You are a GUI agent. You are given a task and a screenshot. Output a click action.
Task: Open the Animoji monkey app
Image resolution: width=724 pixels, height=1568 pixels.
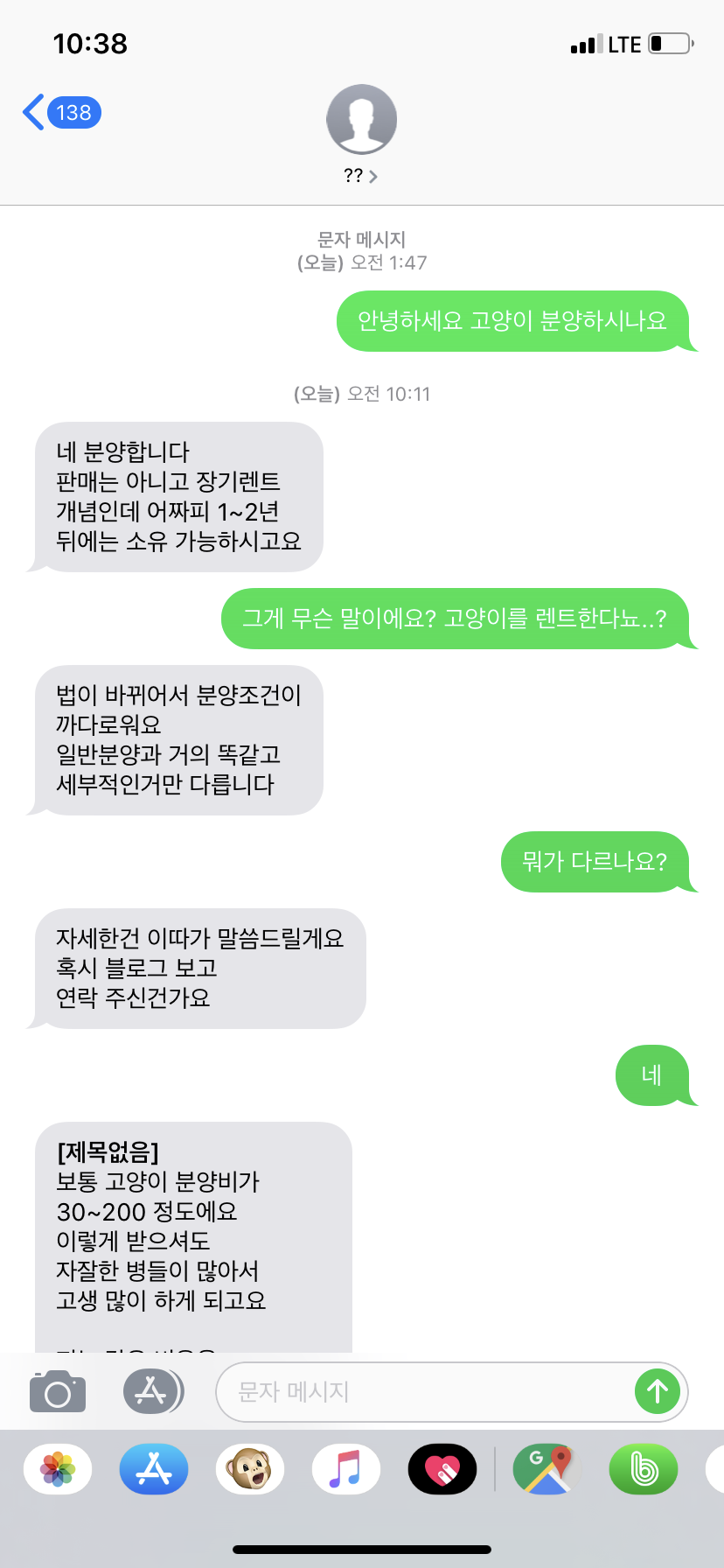click(250, 1469)
